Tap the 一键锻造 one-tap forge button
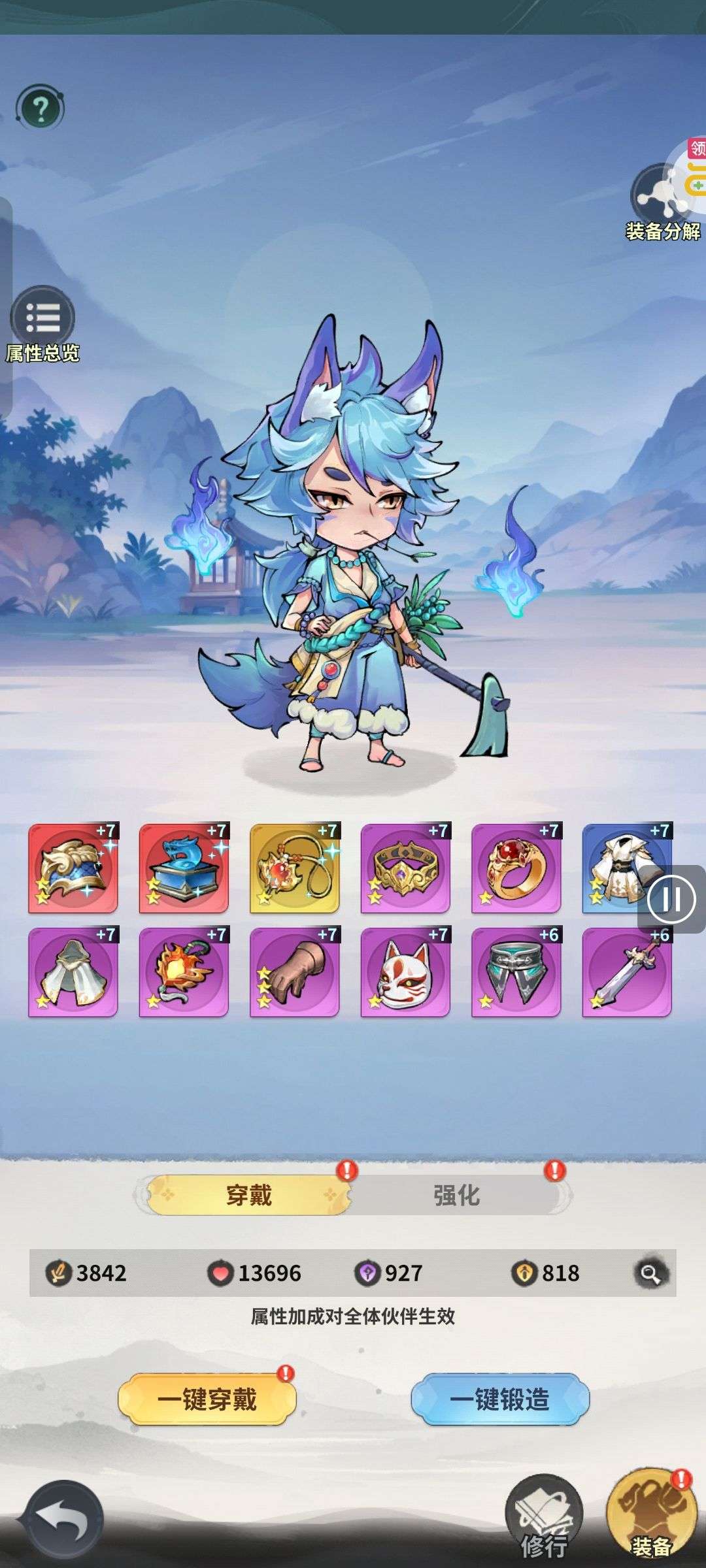Viewport: 706px width, 1568px height. click(x=500, y=1399)
